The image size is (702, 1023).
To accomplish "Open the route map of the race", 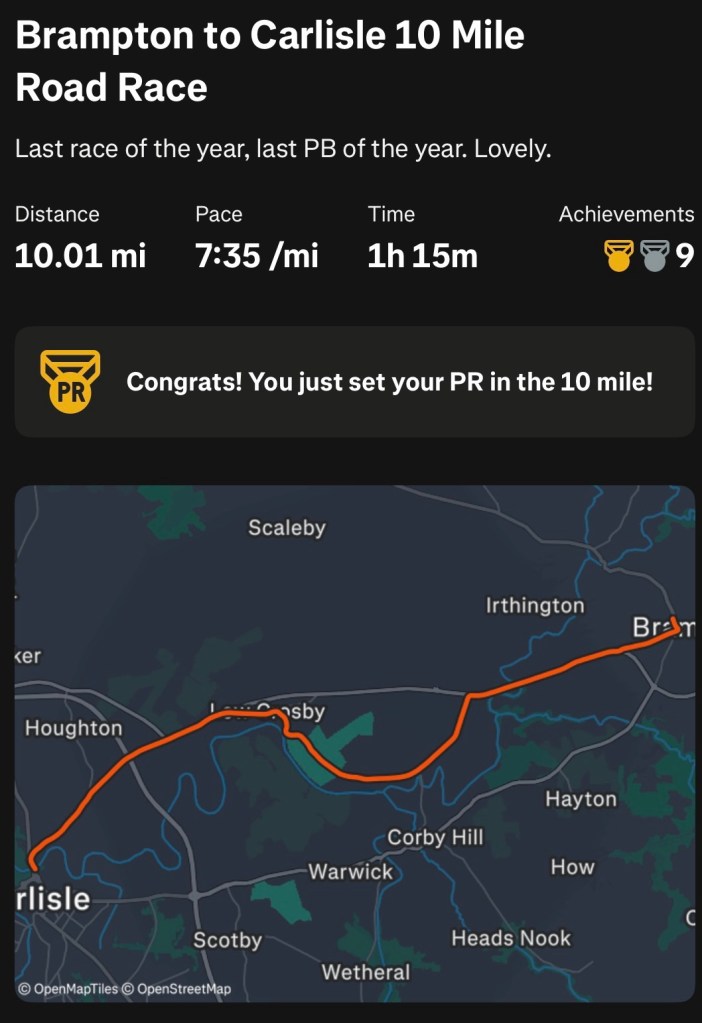I will tap(354, 742).
